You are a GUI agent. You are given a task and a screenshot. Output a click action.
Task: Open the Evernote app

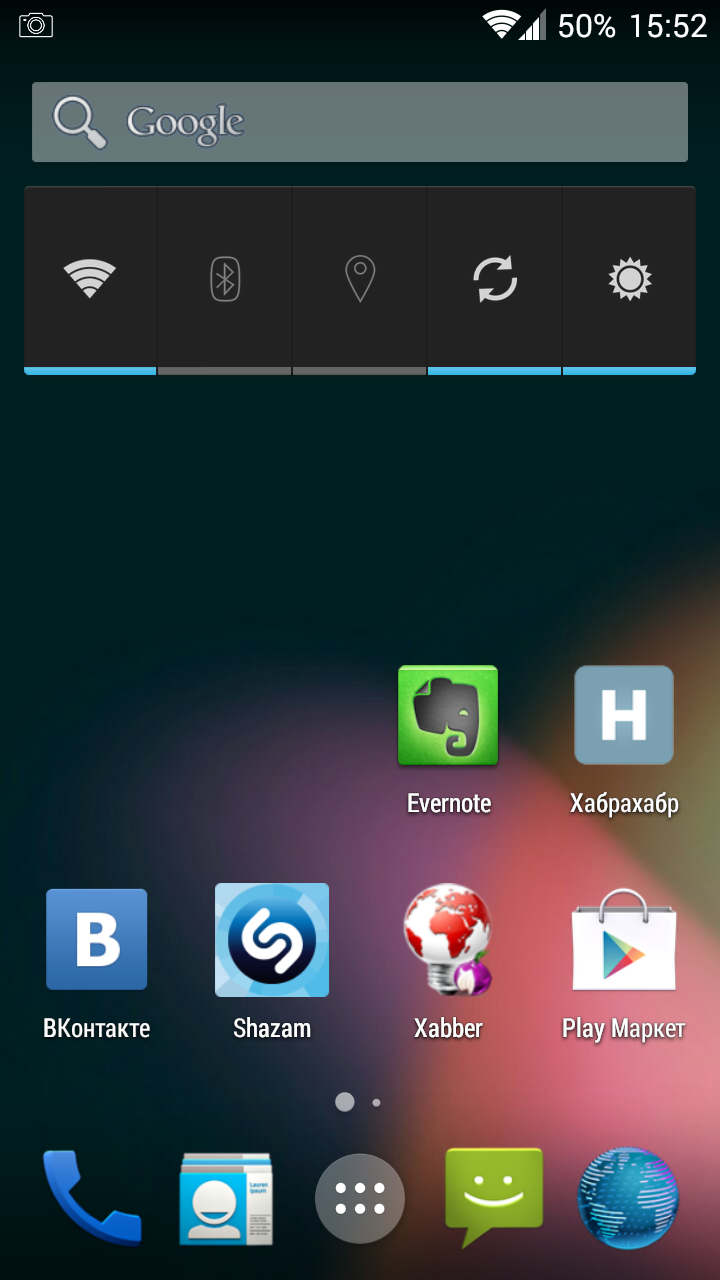click(448, 716)
